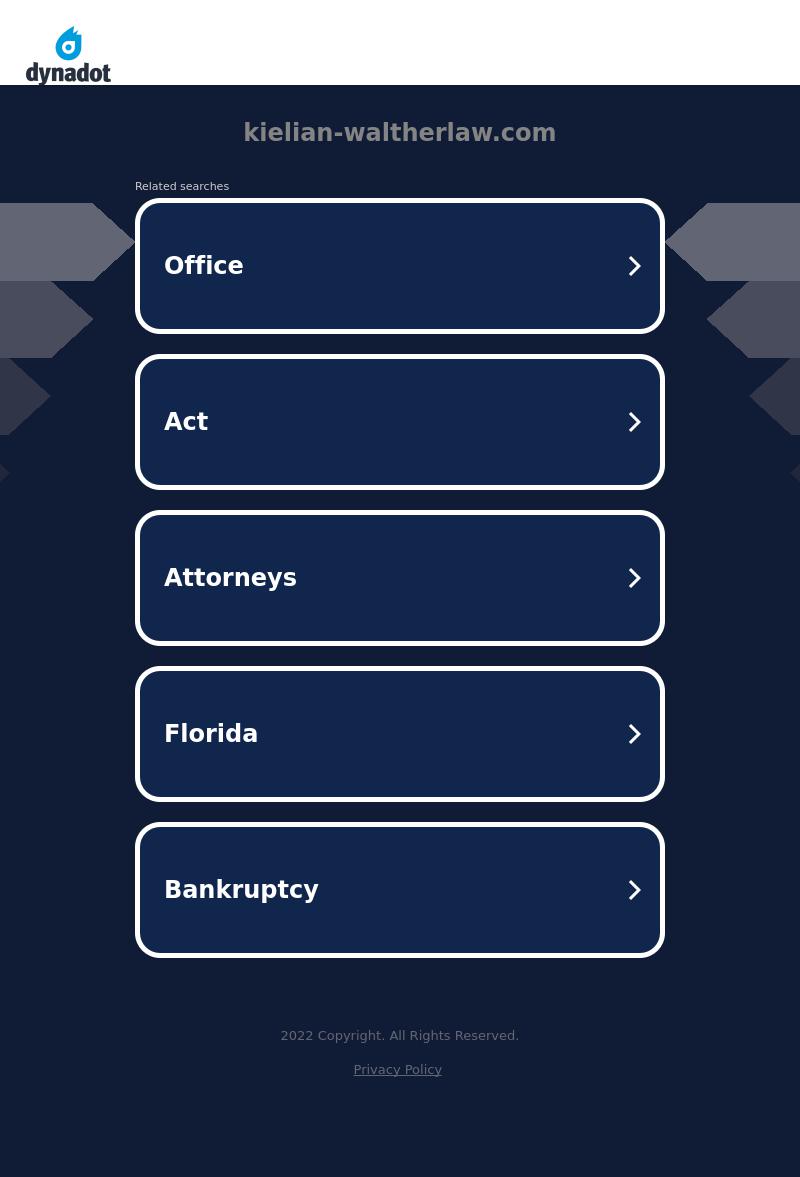Click the chevron arrow beside Attorneys
The width and height of the screenshot is (800, 1177).
[x=634, y=577]
